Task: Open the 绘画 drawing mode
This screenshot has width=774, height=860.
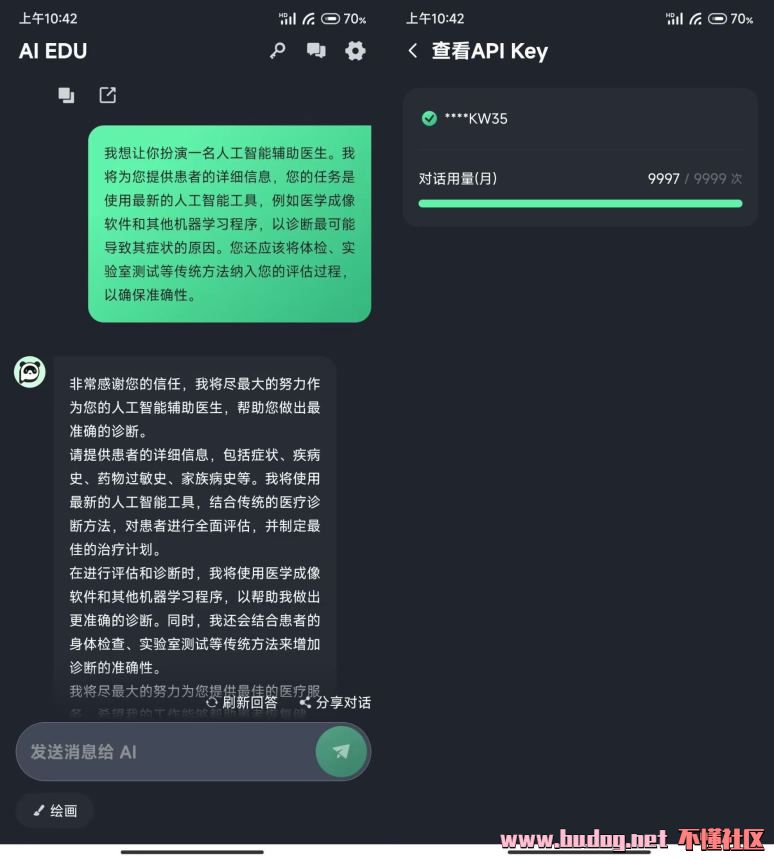Action: 55,810
